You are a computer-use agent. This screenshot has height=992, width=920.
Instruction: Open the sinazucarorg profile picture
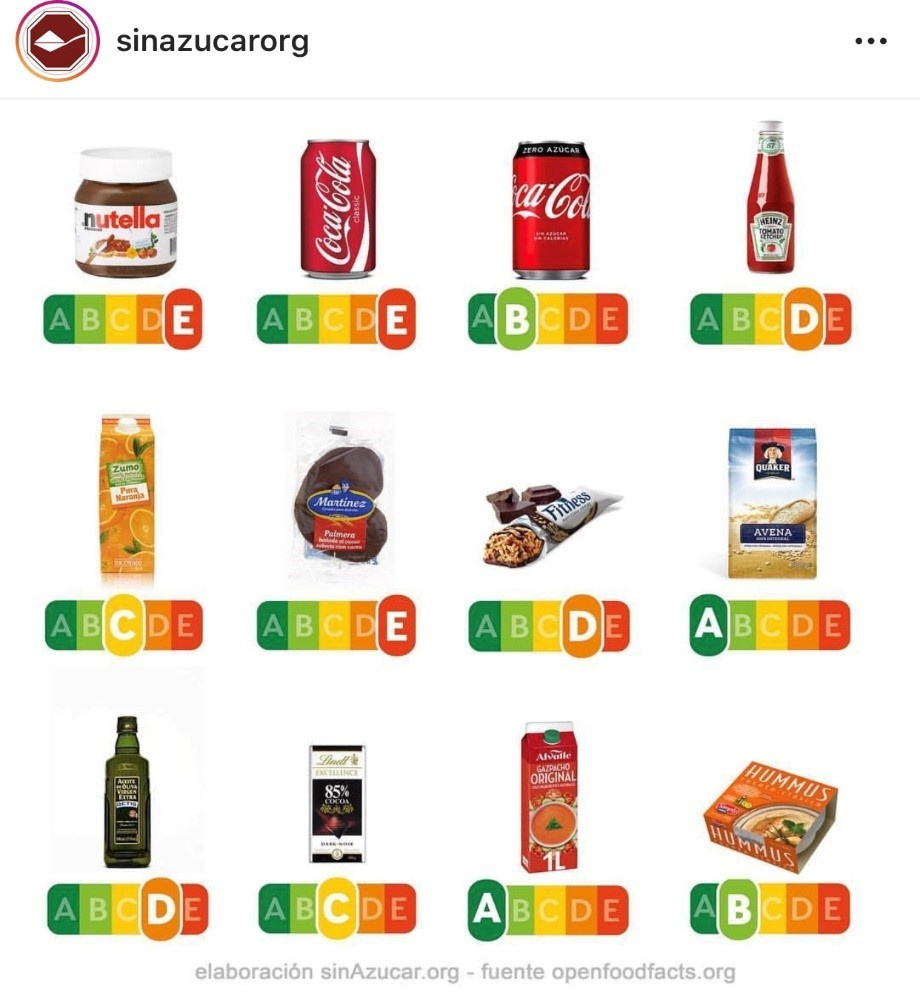(58, 42)
